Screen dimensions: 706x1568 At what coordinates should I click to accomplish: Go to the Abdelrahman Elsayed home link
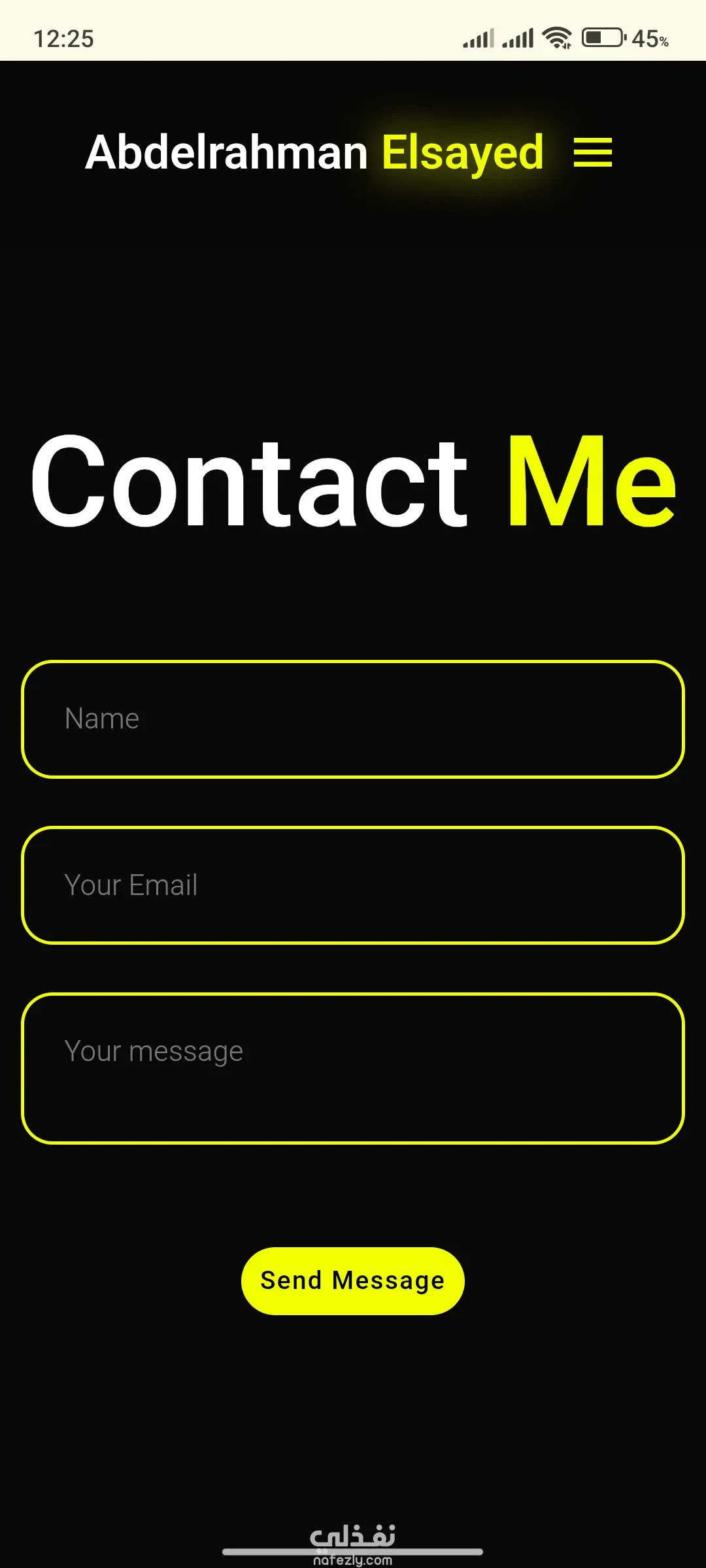point(314,152)
